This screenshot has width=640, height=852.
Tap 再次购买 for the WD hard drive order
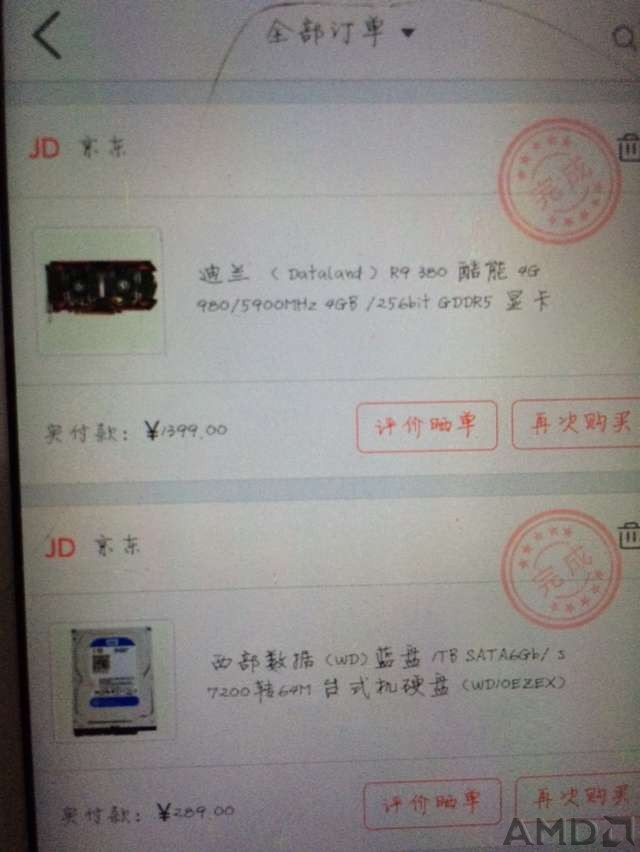click(577, 797)
